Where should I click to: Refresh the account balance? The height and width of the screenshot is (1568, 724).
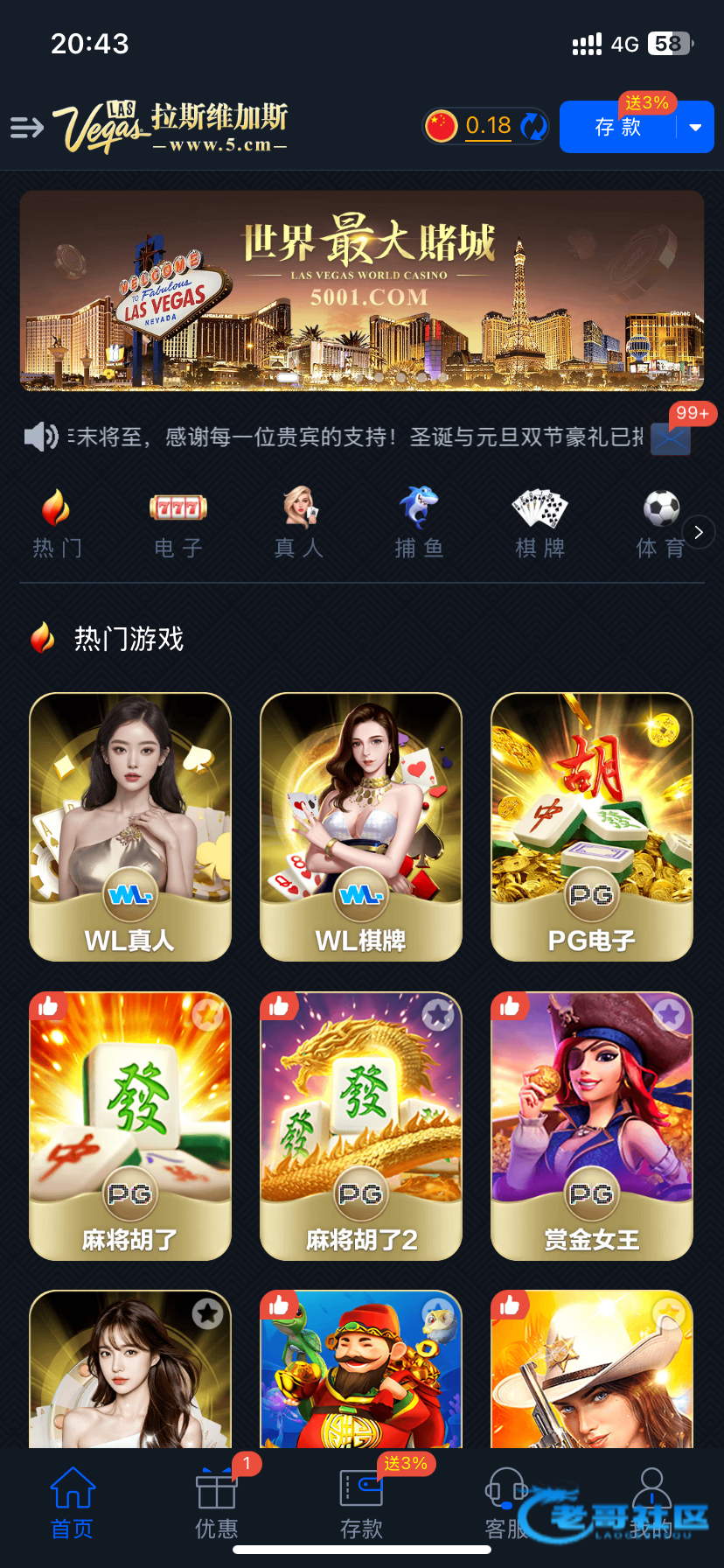coord(533,127)
